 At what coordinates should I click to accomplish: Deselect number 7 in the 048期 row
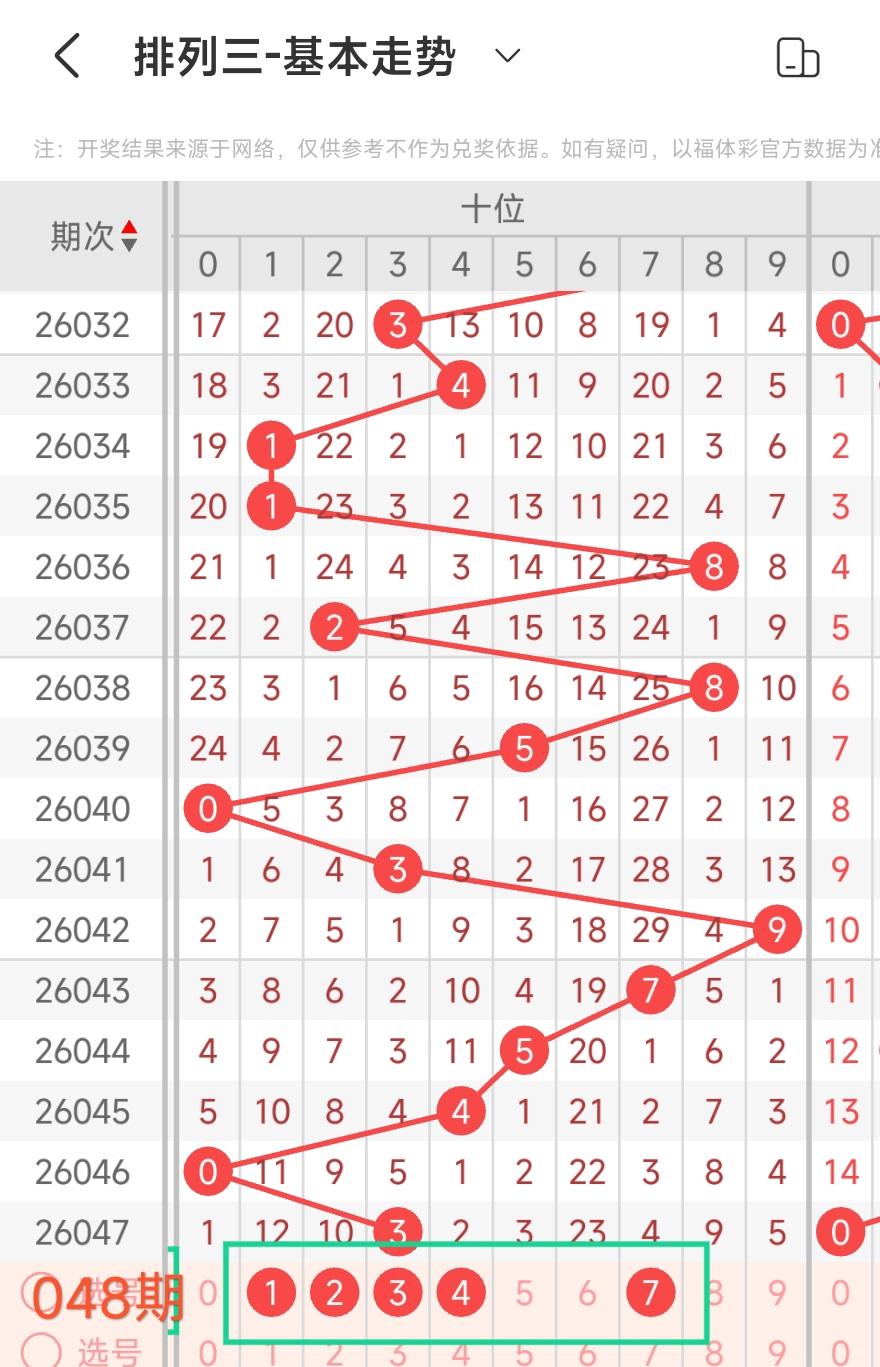[651, 1294]
